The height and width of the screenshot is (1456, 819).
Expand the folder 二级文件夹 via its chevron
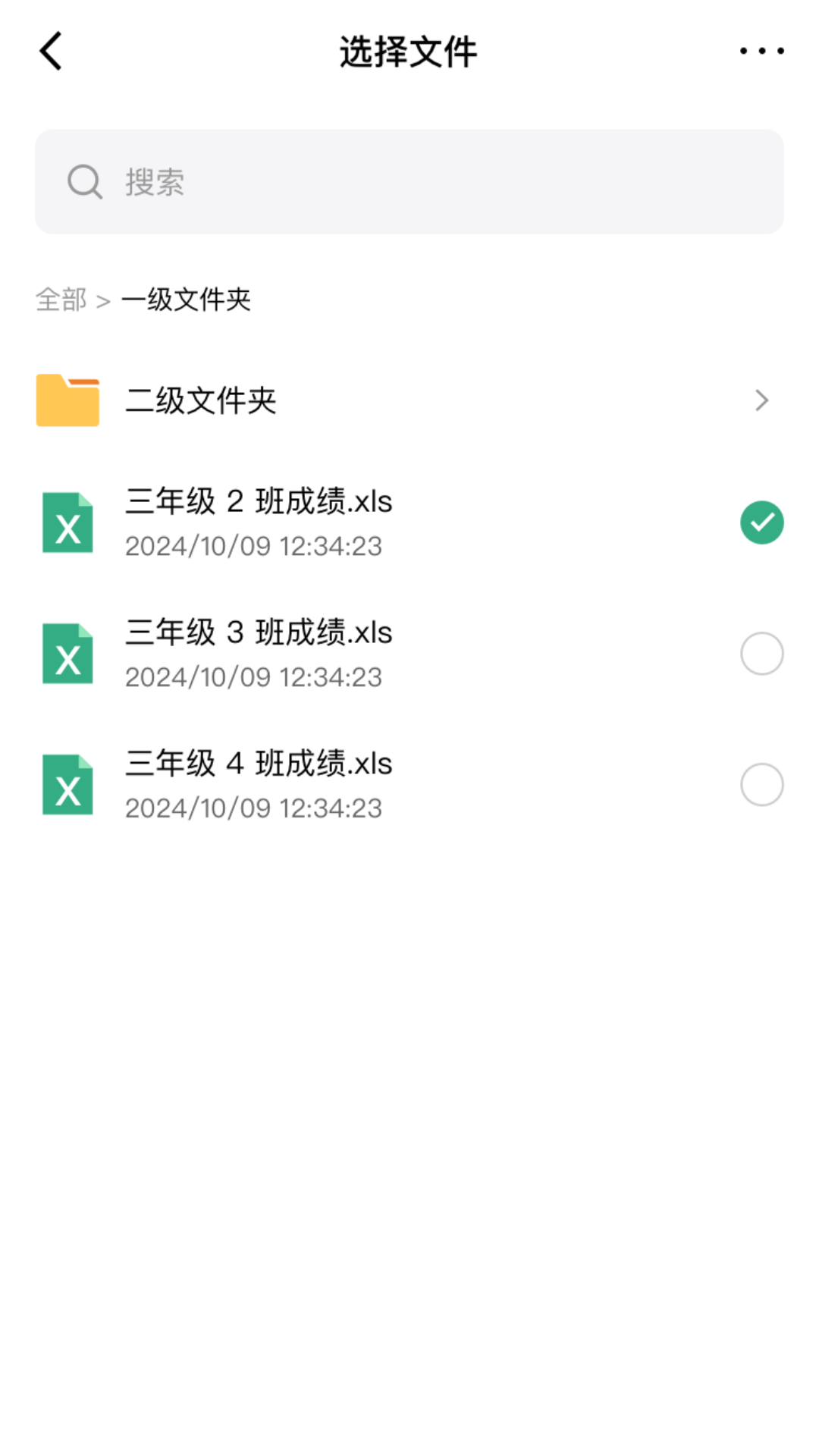point(761,400)
